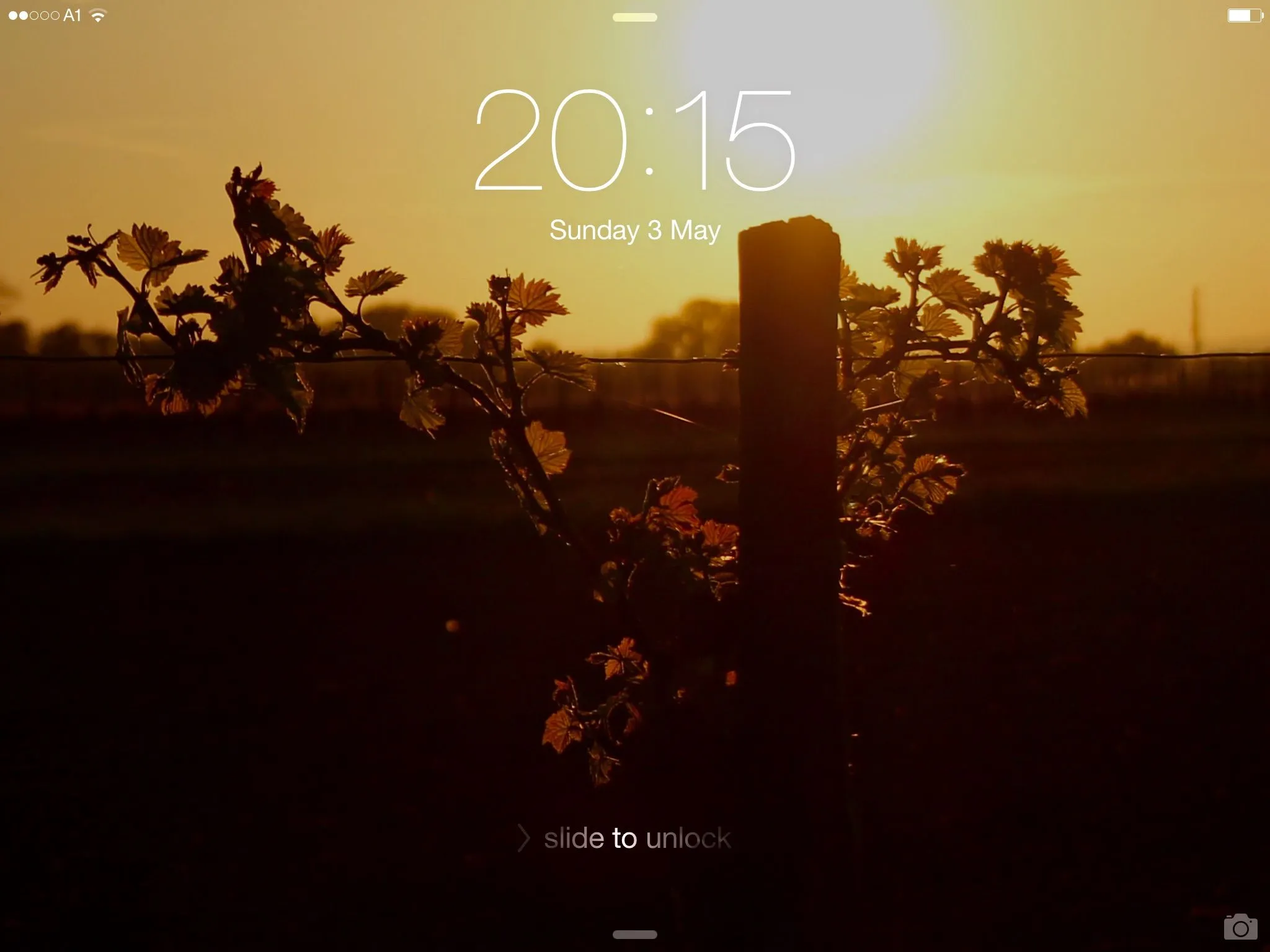
Task: Tap the Notification Centre grabber handle
Action: point(634,17)
